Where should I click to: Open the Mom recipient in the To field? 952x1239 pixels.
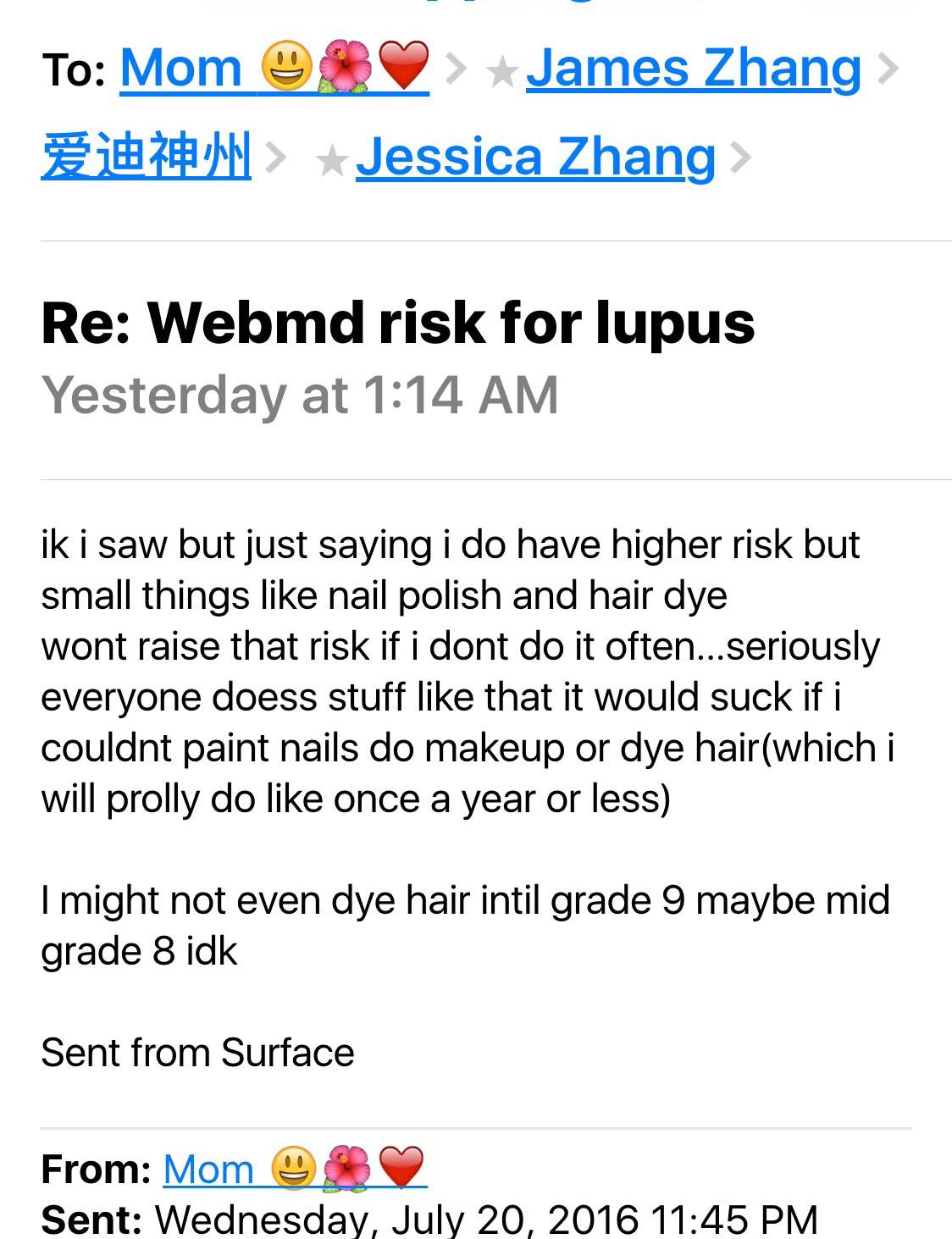pos(274,68)
